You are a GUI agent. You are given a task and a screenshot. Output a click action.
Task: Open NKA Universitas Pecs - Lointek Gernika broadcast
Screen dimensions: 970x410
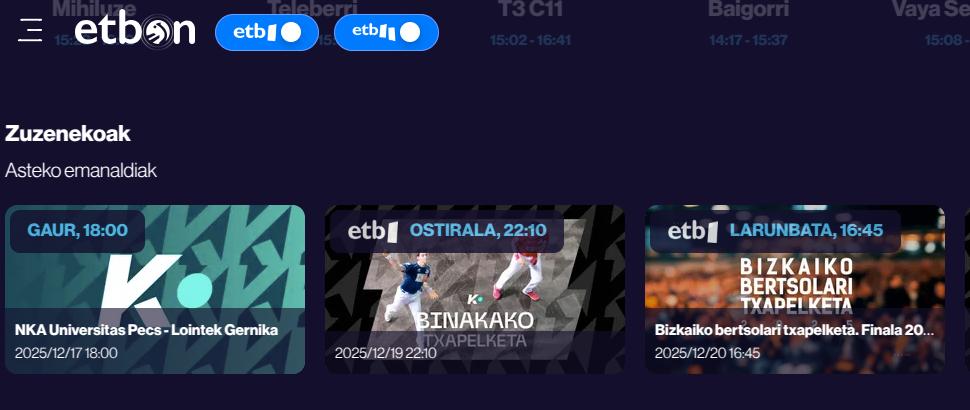point(155,290)
